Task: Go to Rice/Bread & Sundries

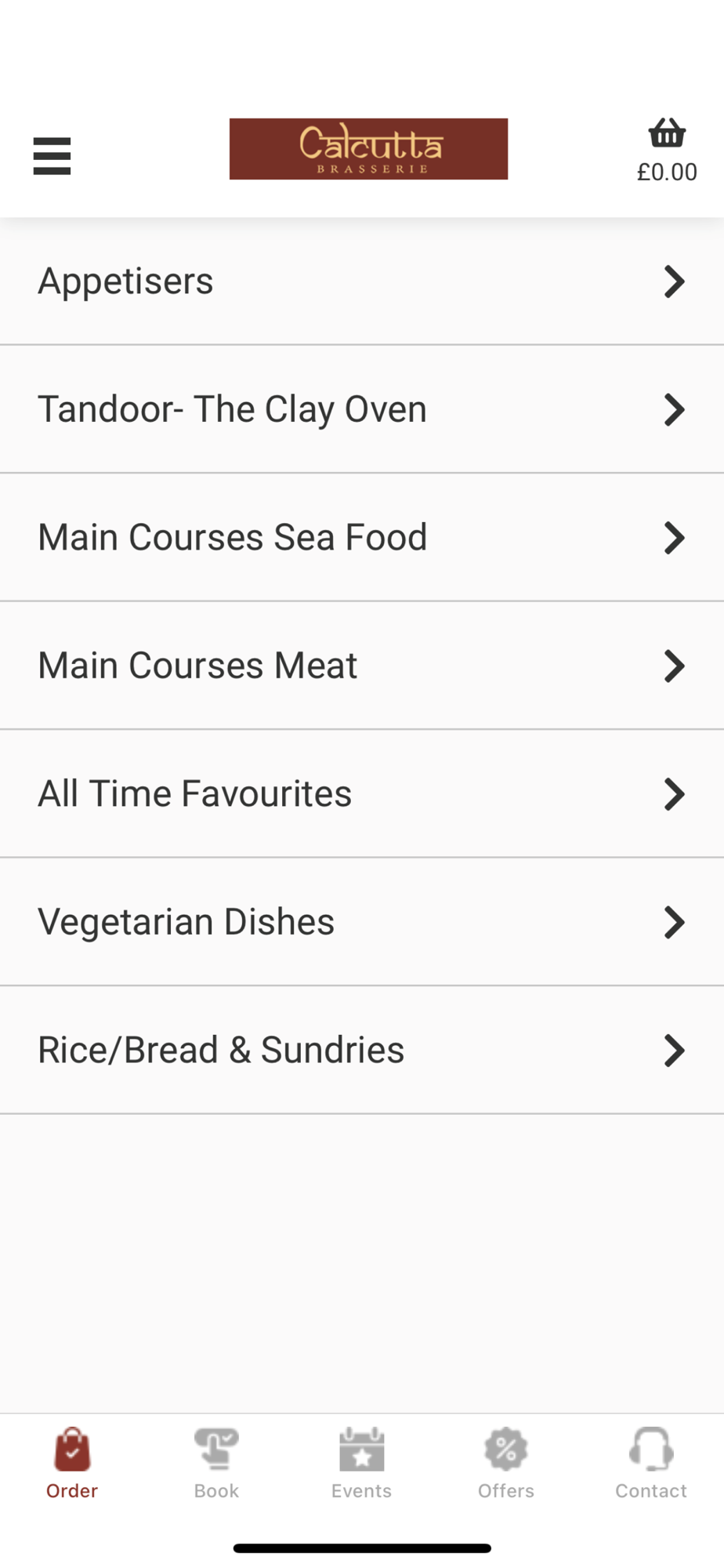Action: coord(362,1050)
